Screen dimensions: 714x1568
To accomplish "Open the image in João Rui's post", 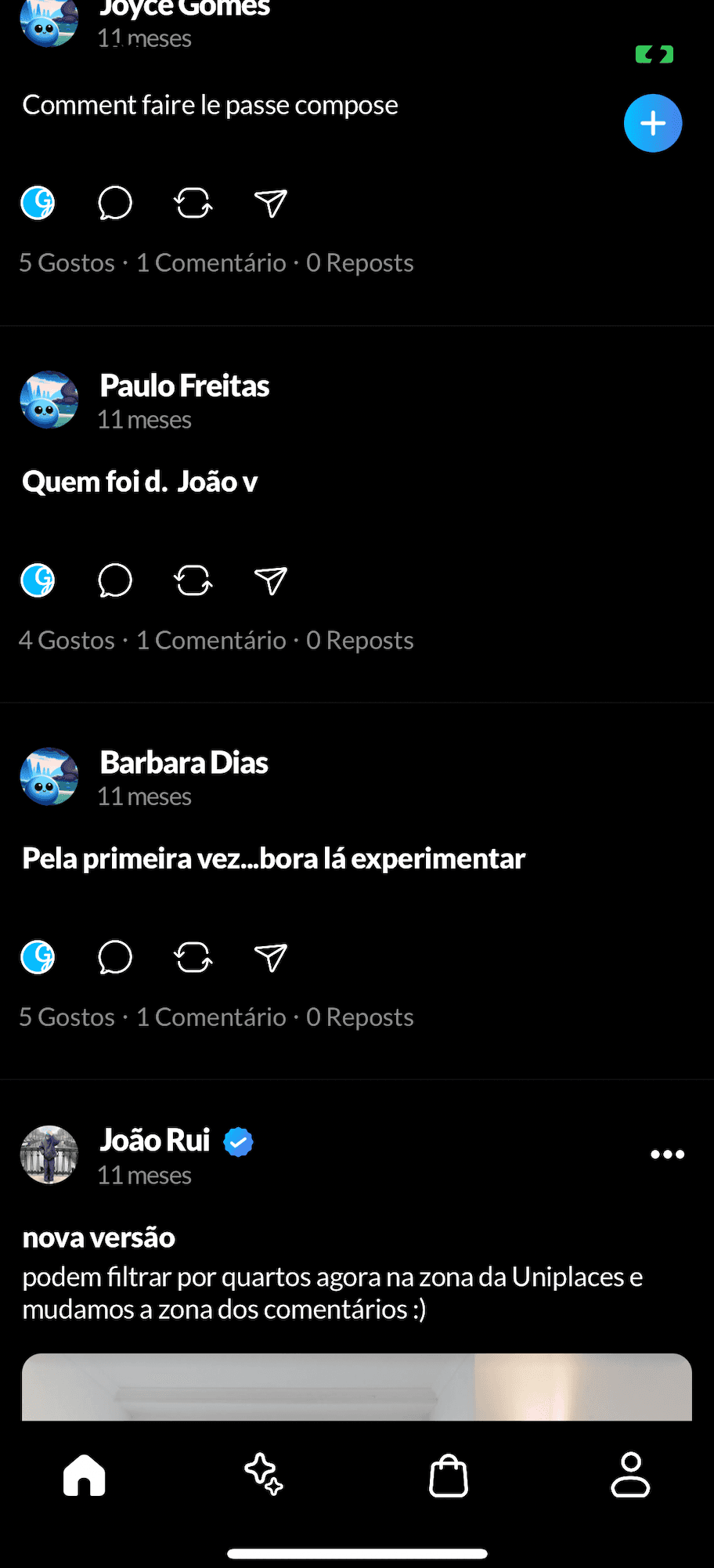I will [x=357, y=1387].
